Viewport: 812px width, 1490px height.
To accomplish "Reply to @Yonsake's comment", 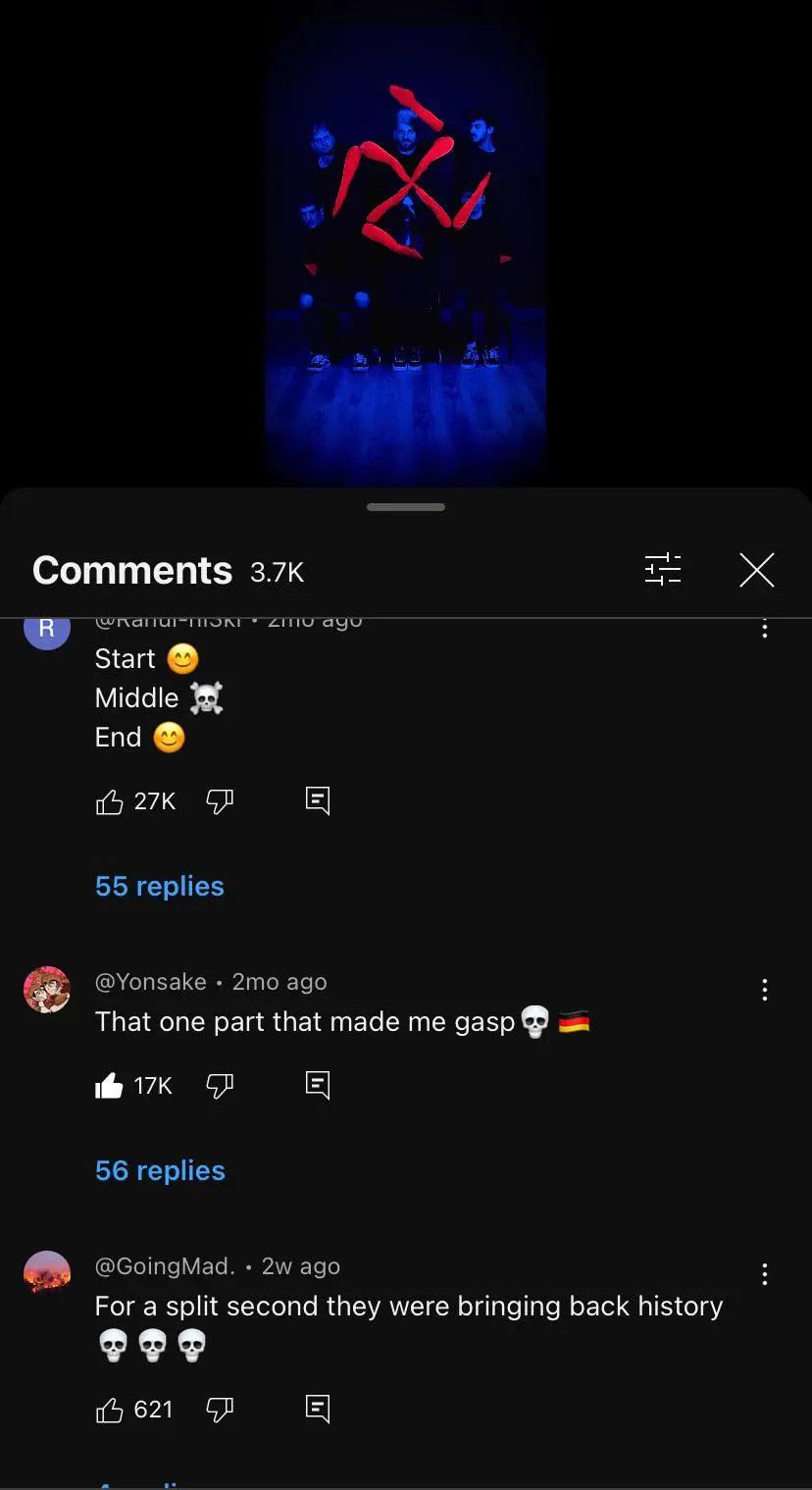I will click(318, 1085).
